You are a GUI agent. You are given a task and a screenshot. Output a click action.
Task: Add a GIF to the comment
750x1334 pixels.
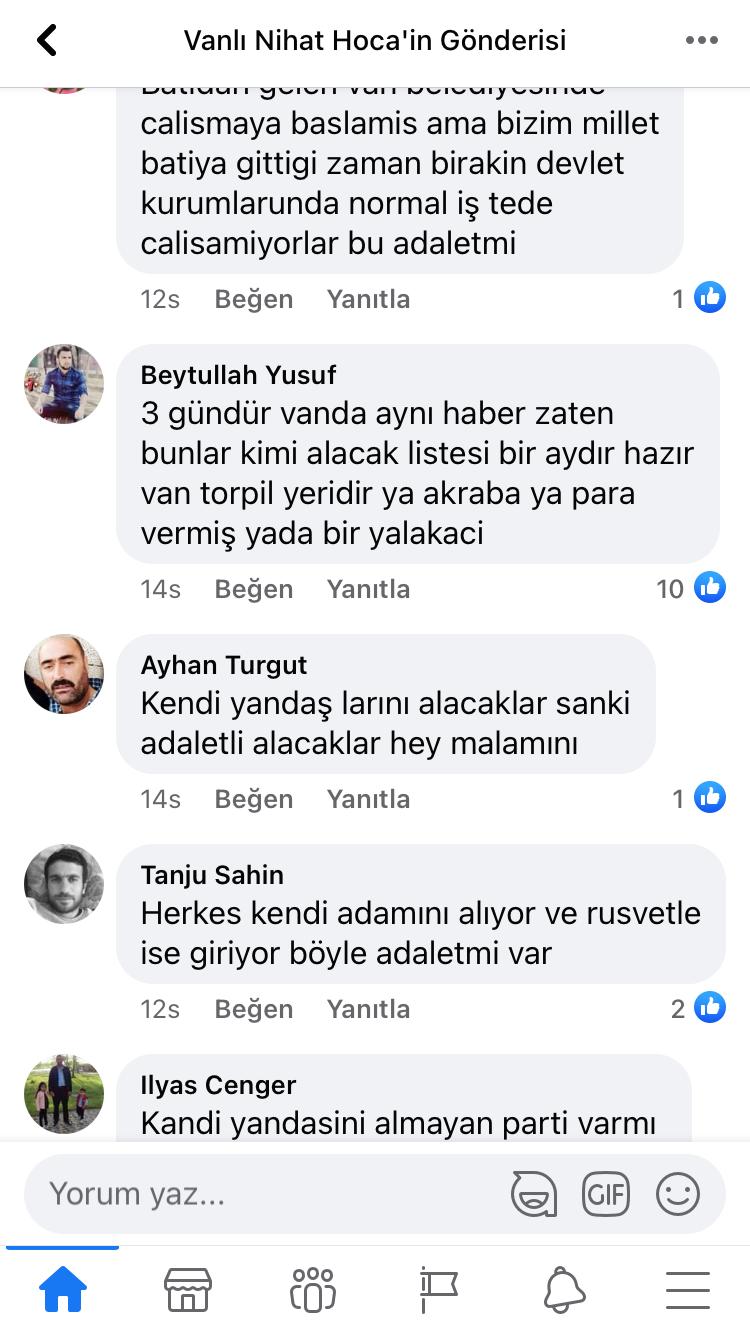click(606, 1193)
